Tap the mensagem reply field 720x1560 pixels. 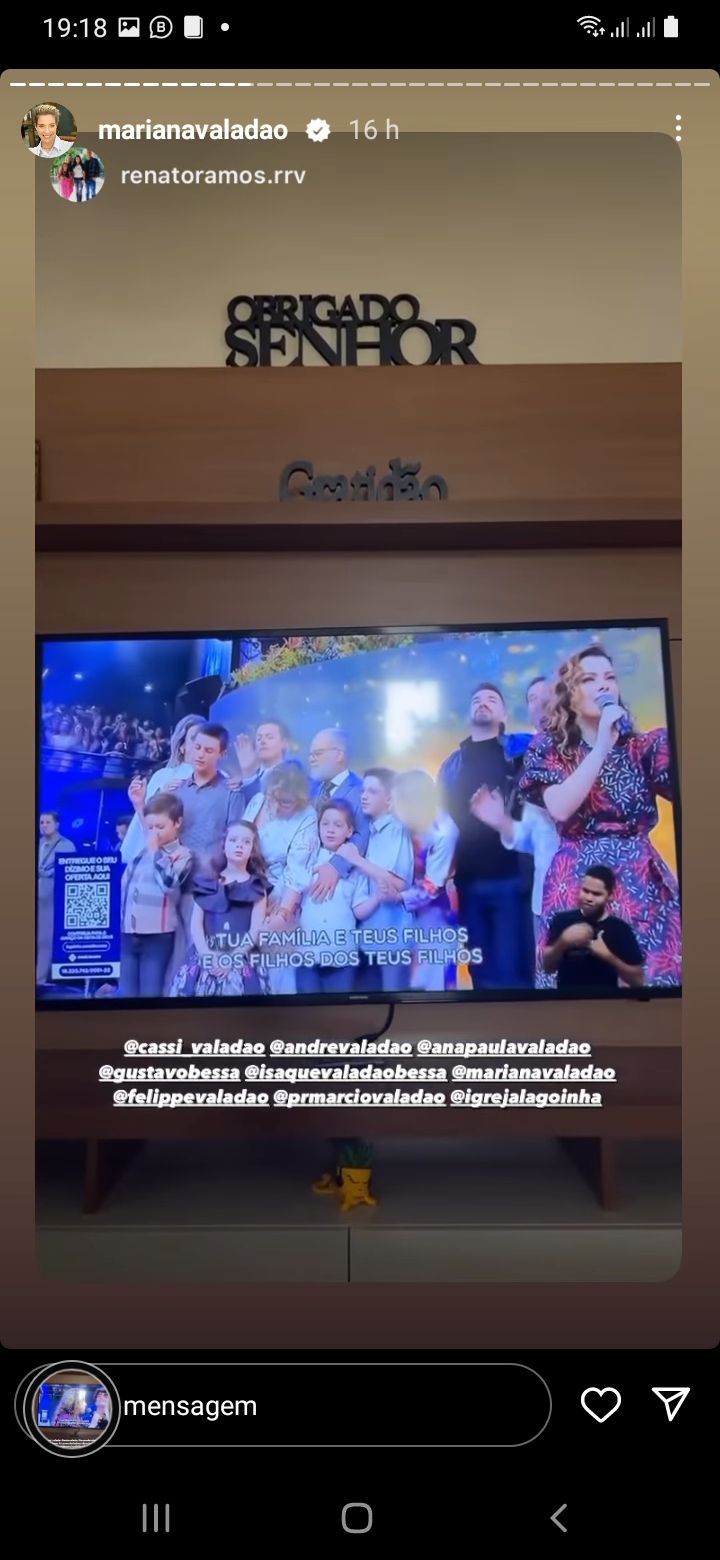click(330, 1406)
